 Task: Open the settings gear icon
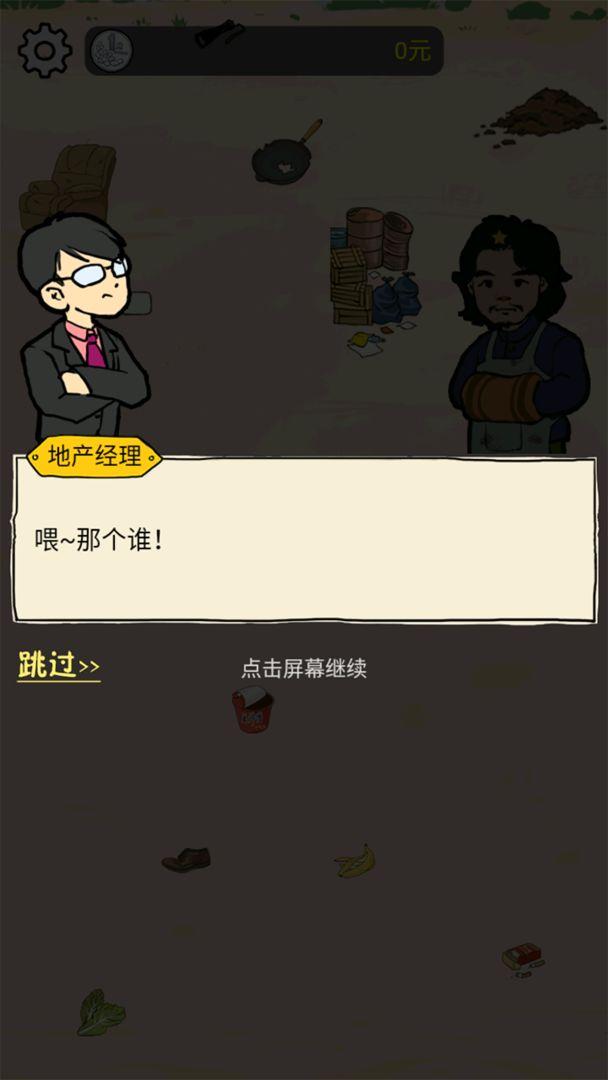pos(45,50)
